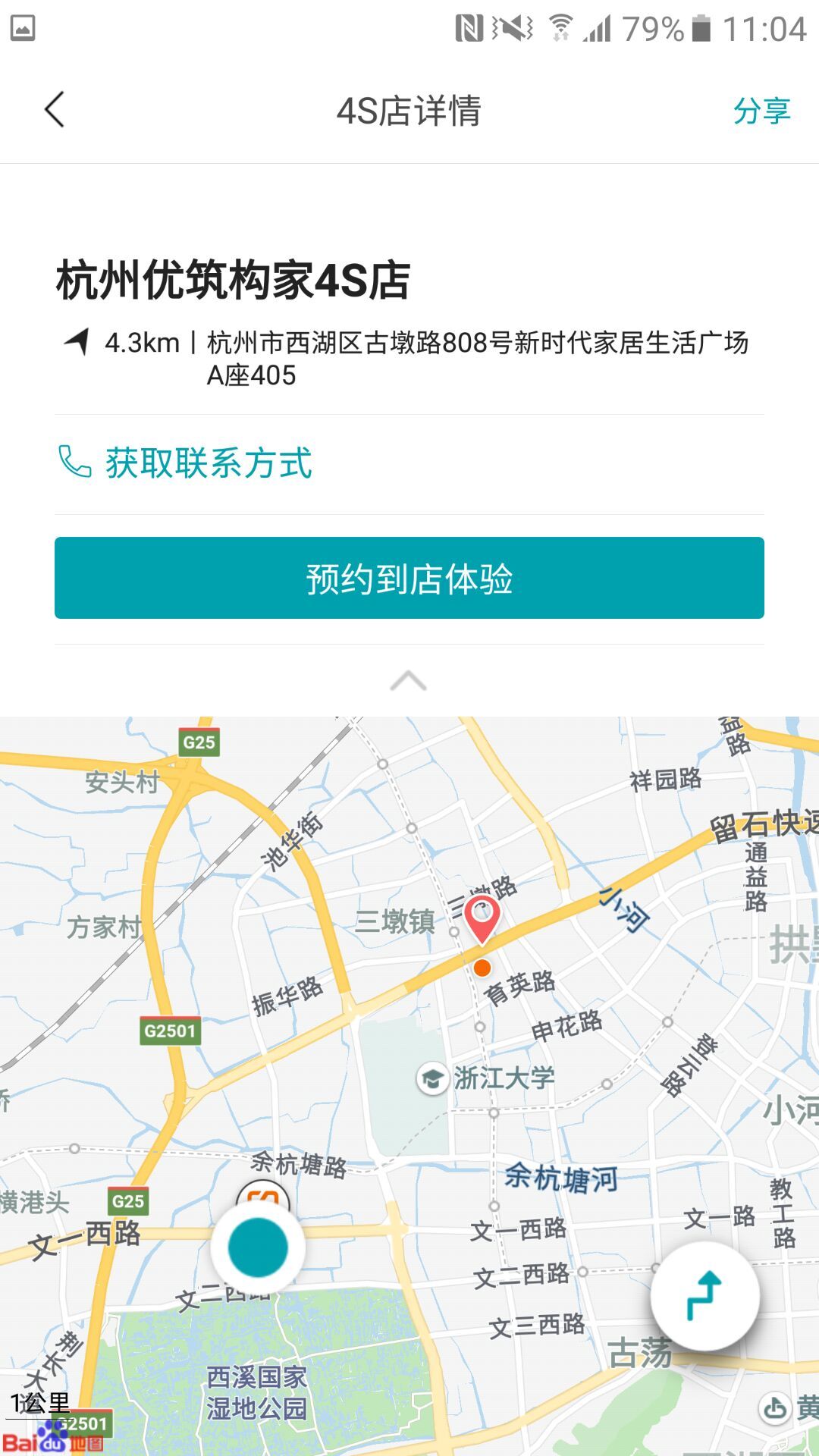Screen dimensions: 819x1456
Task: Book a visit with 预约到店体验
Action: click(x=409, y=578)
